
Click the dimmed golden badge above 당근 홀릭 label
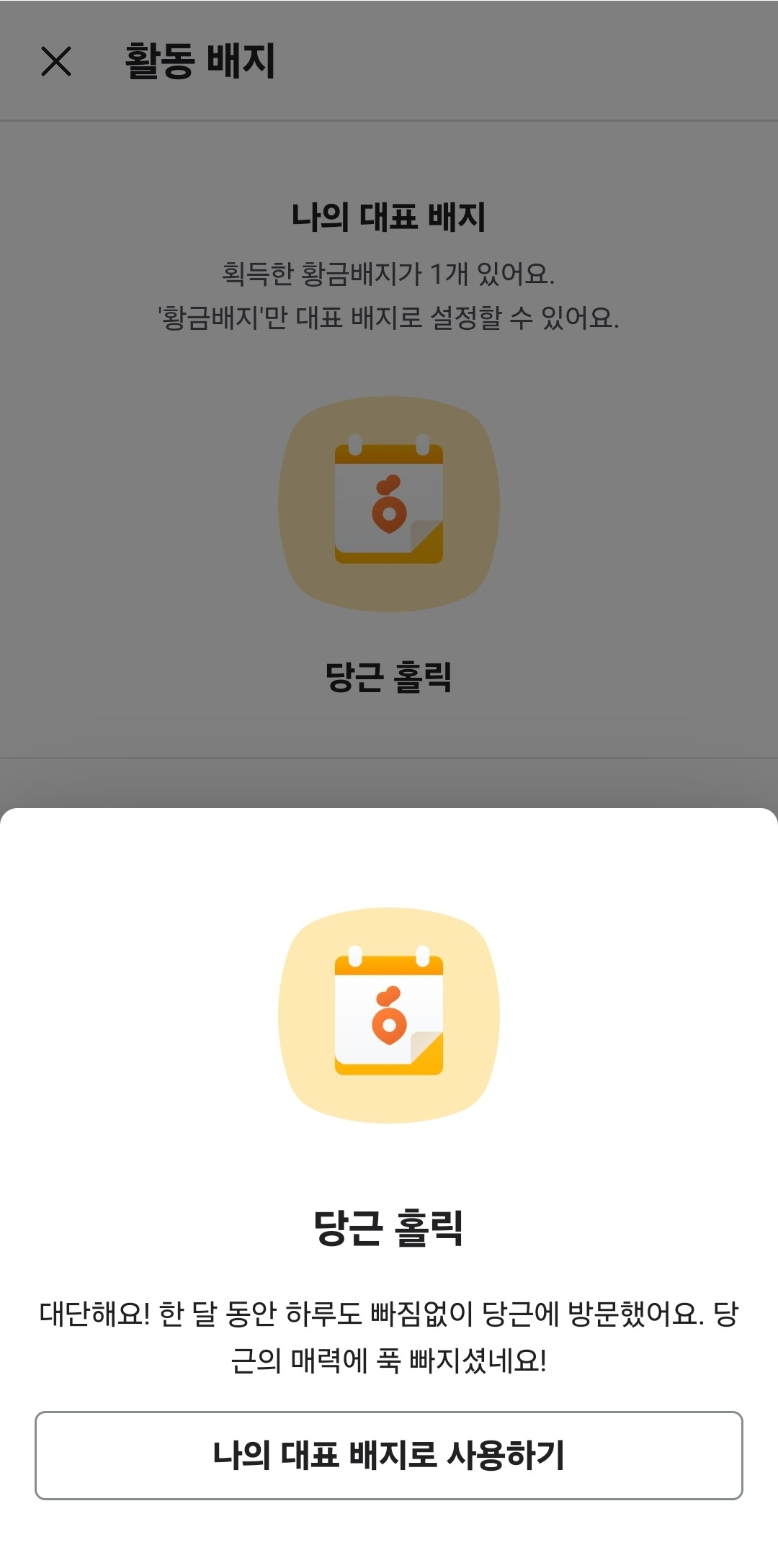389,504
